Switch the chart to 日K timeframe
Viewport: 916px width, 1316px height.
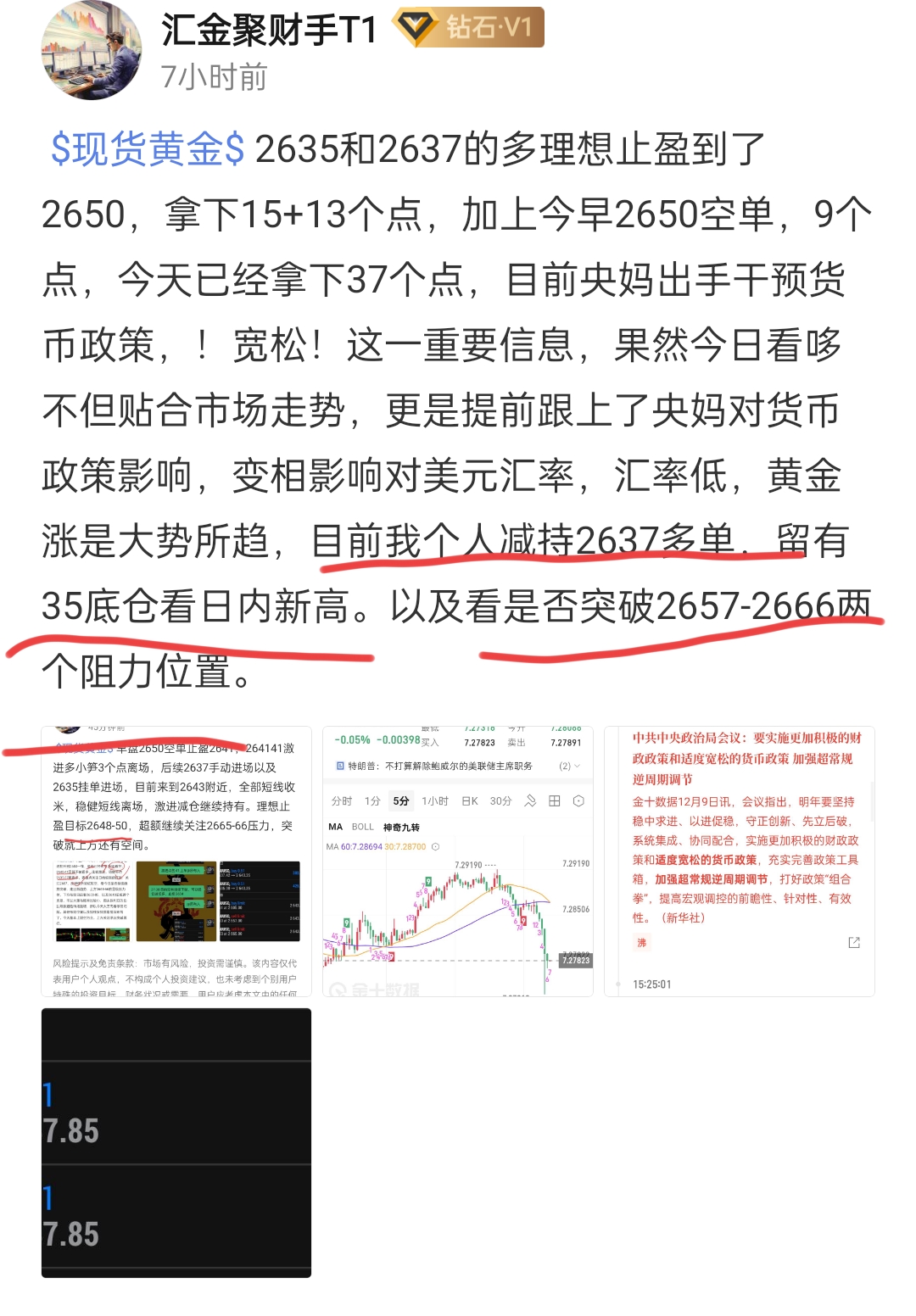coord(471,802)
